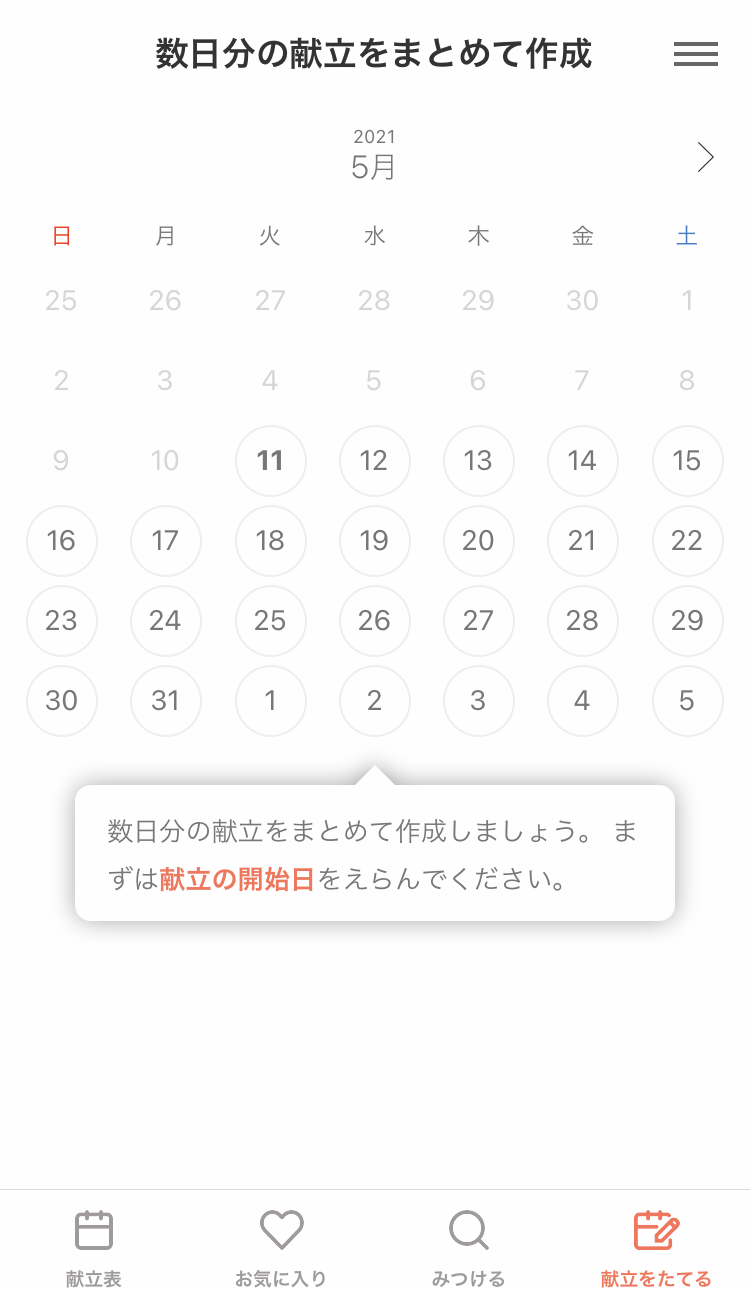Open the お気に入り favorites tab
Screen dimensions: 750x1289
point(281,1247)
